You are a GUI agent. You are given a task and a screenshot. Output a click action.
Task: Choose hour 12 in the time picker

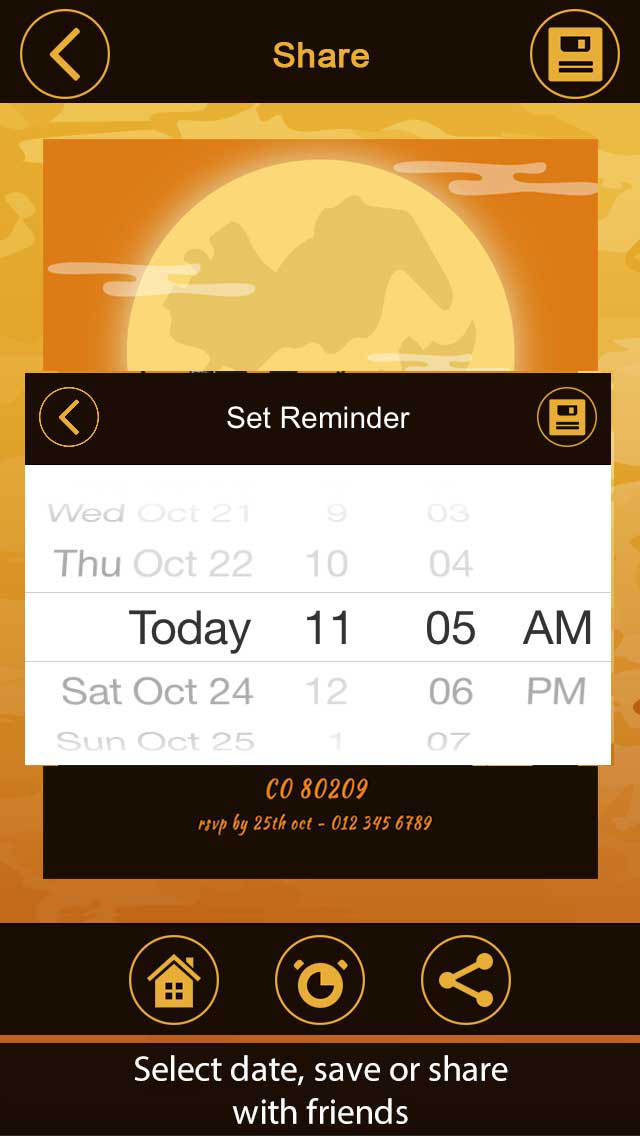coord(326,691)
